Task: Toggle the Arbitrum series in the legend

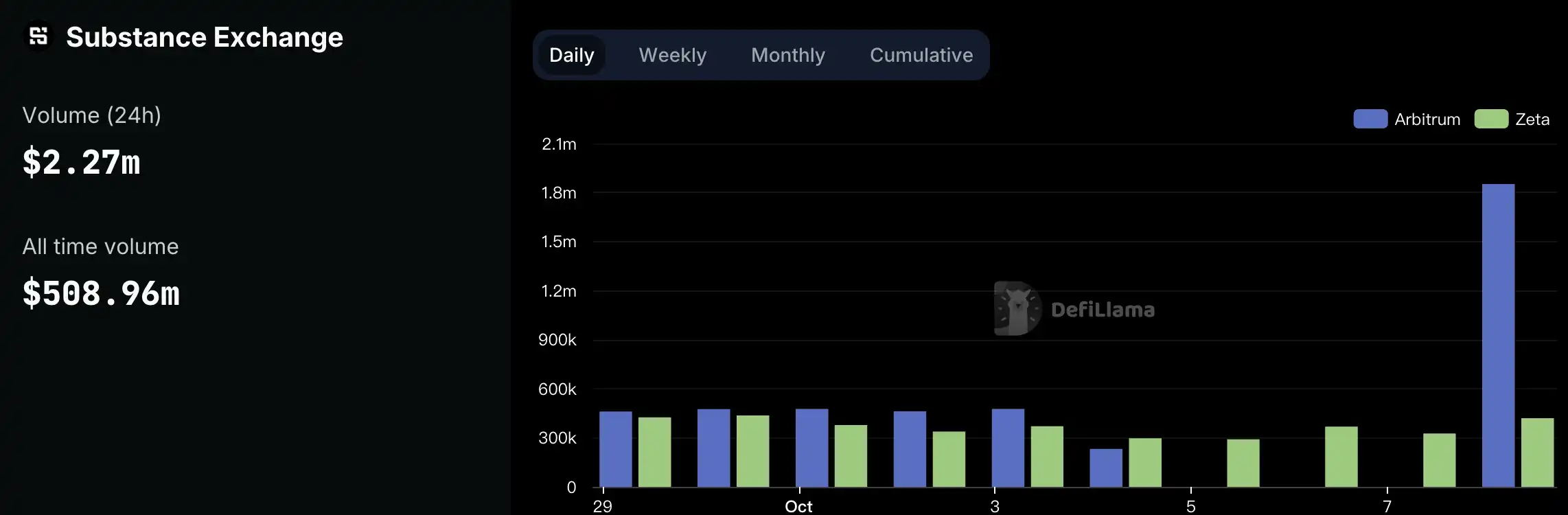Action: point(1407,119)
